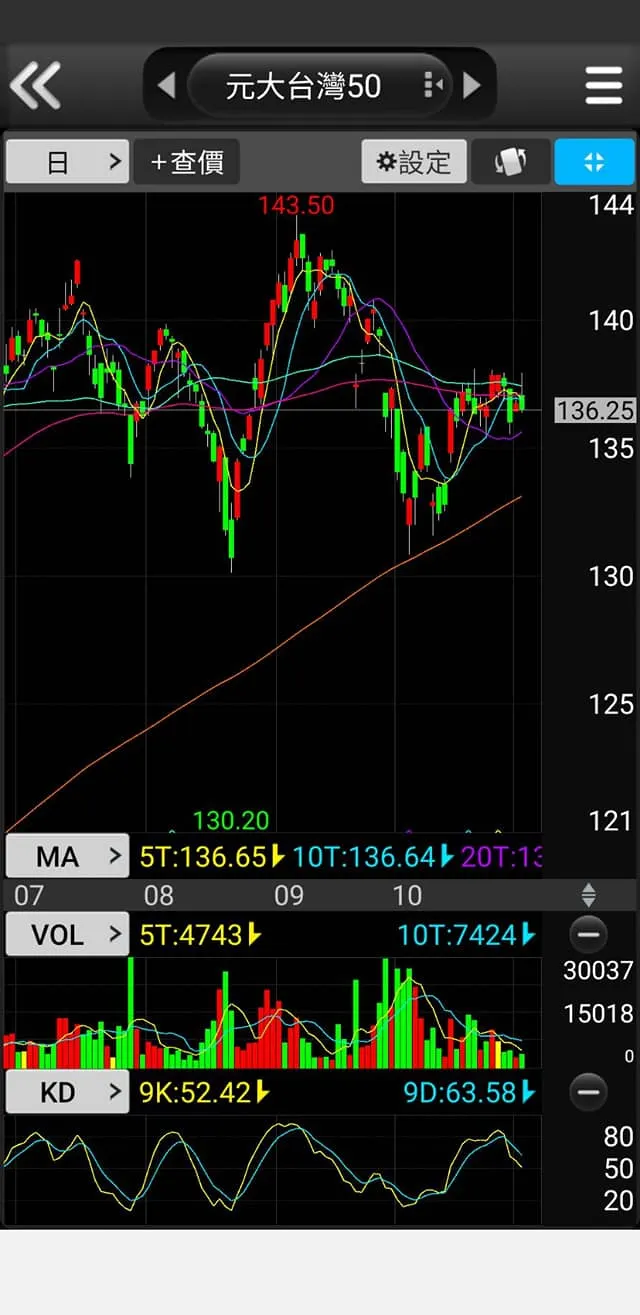Image resolution: width=640 pixels, height=1315 pixels.
Task: Remove the KD indicator panel
Action: [588, 1092]
